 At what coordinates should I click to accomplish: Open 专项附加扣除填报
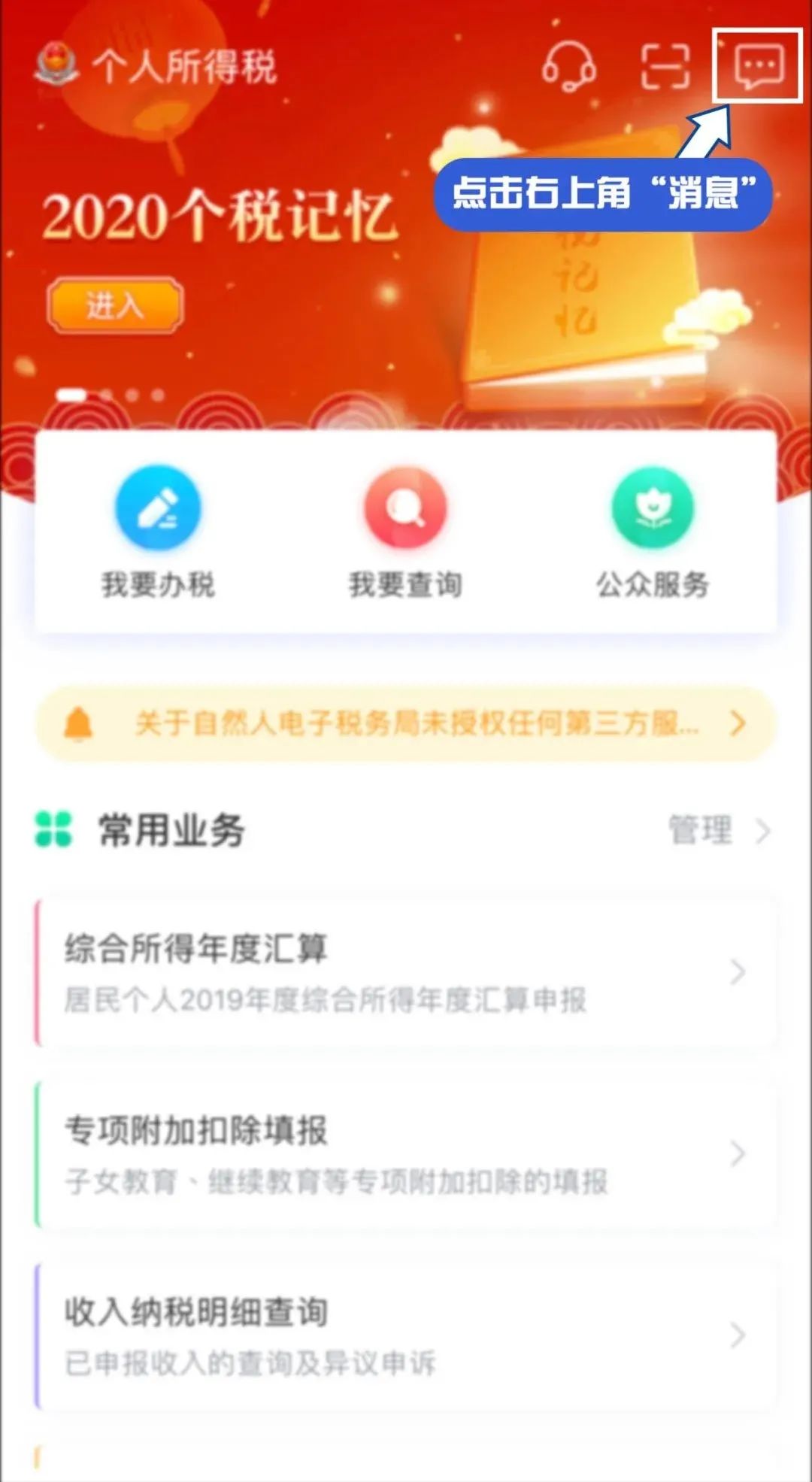tap(406, 1154)
